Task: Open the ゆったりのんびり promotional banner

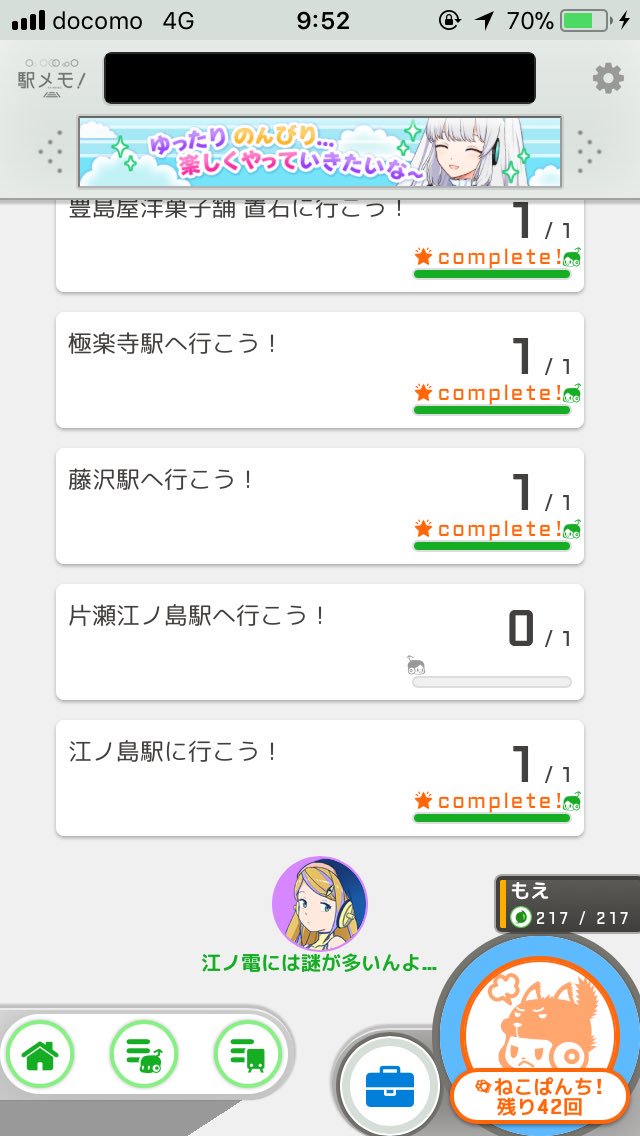Action: tap(320, 151)
